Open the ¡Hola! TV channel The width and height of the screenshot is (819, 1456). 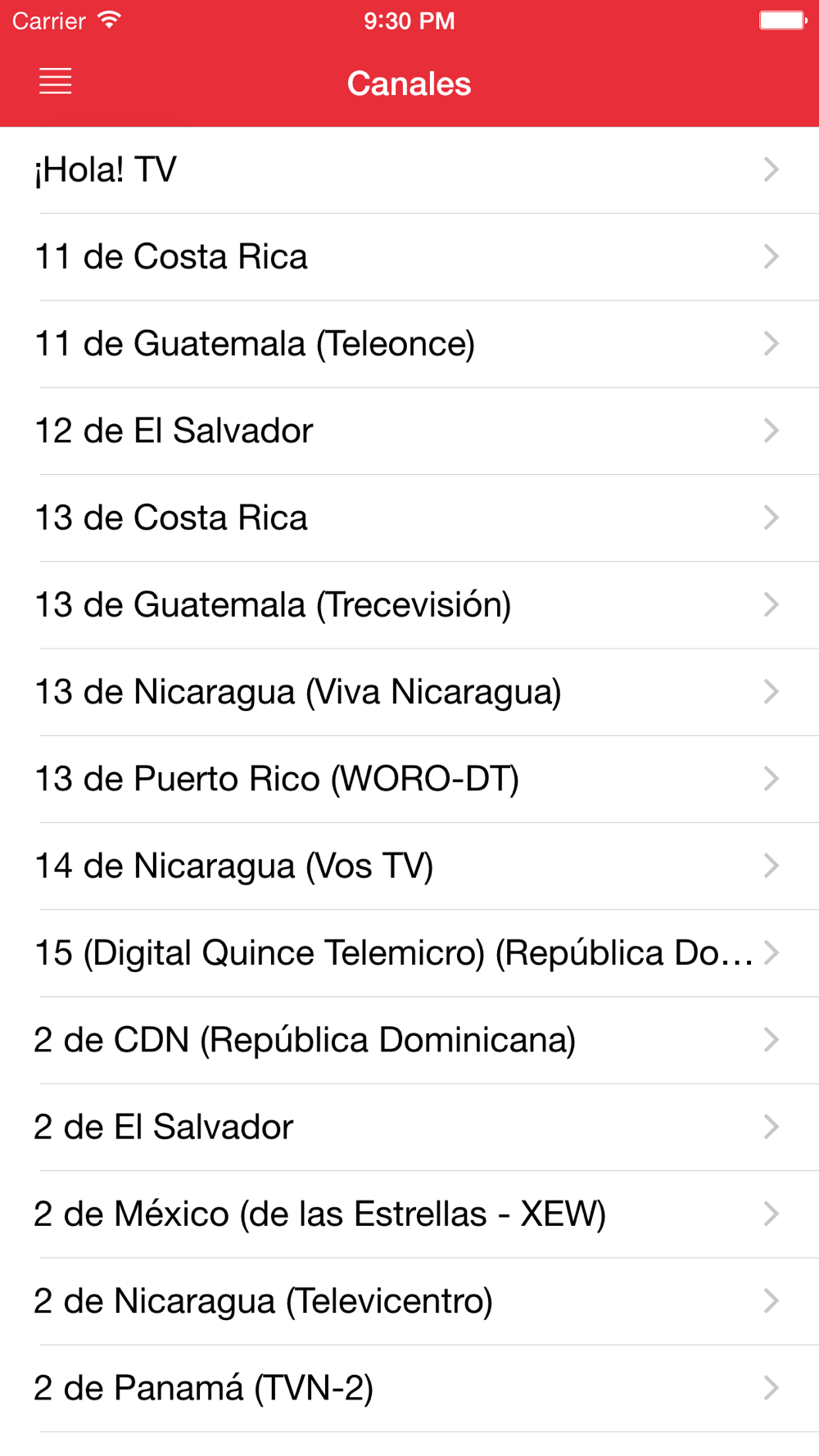click(409, 170)
